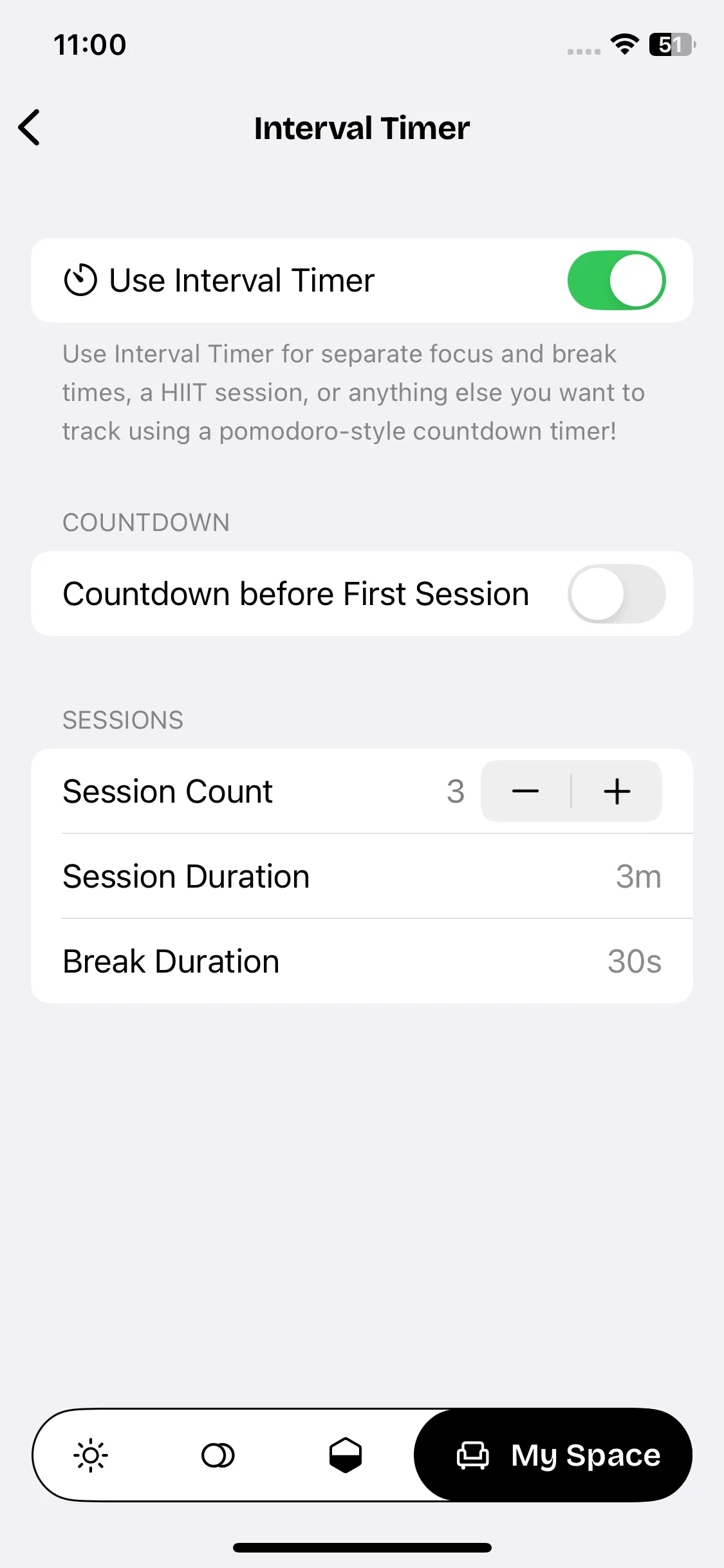This screenshot has height=1568, width=724.
Task: Enable Countdown before First Session
Action: [616, 593]
